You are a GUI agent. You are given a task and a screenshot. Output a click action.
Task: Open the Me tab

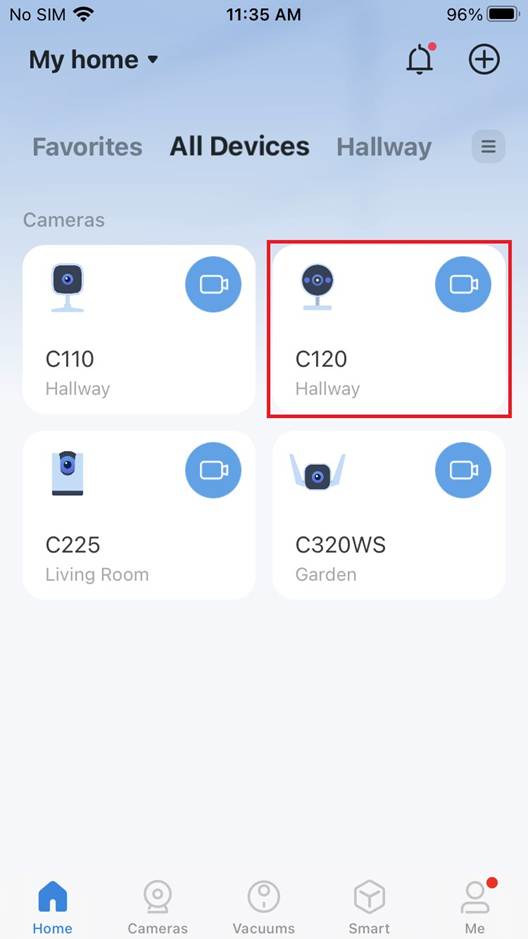475,907
